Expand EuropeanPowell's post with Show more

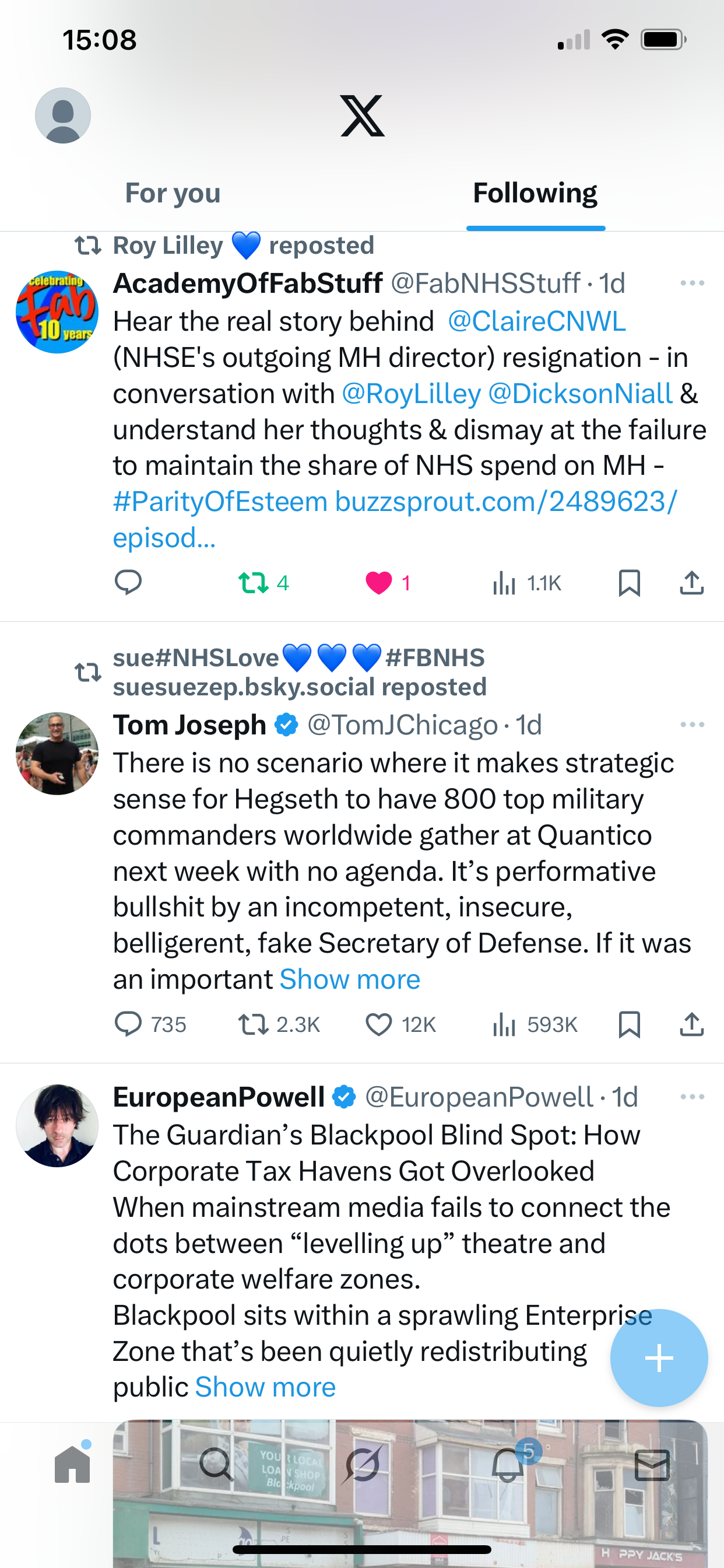265,1387
